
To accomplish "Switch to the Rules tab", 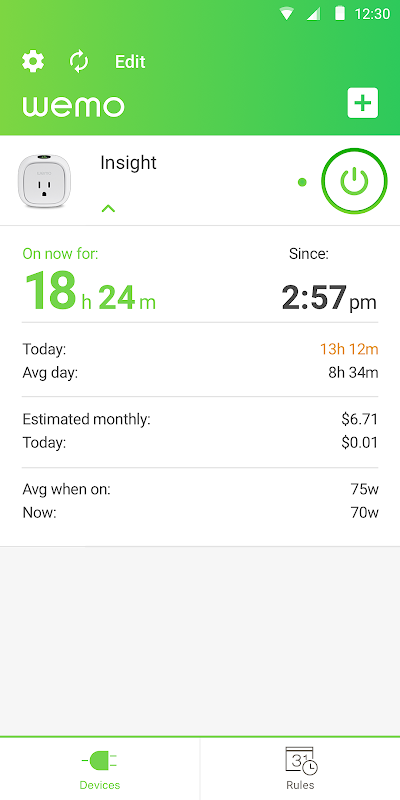I will [300, 768].
